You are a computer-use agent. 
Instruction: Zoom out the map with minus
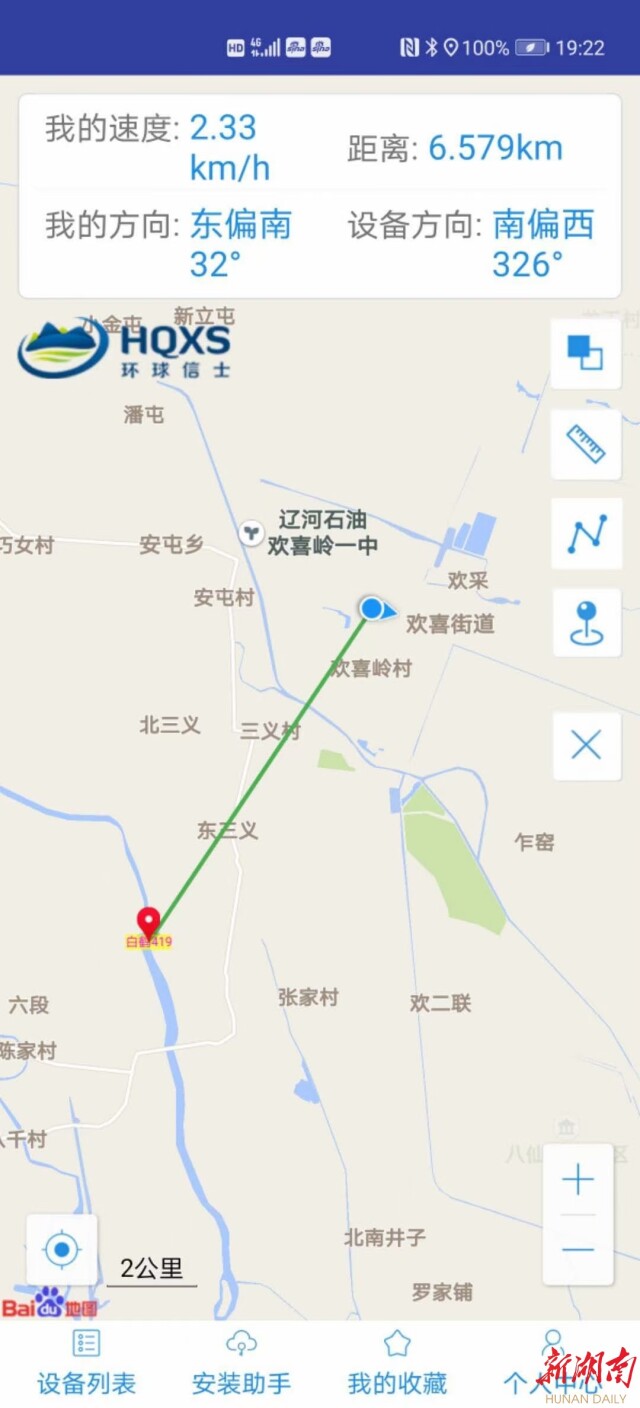578,1250
